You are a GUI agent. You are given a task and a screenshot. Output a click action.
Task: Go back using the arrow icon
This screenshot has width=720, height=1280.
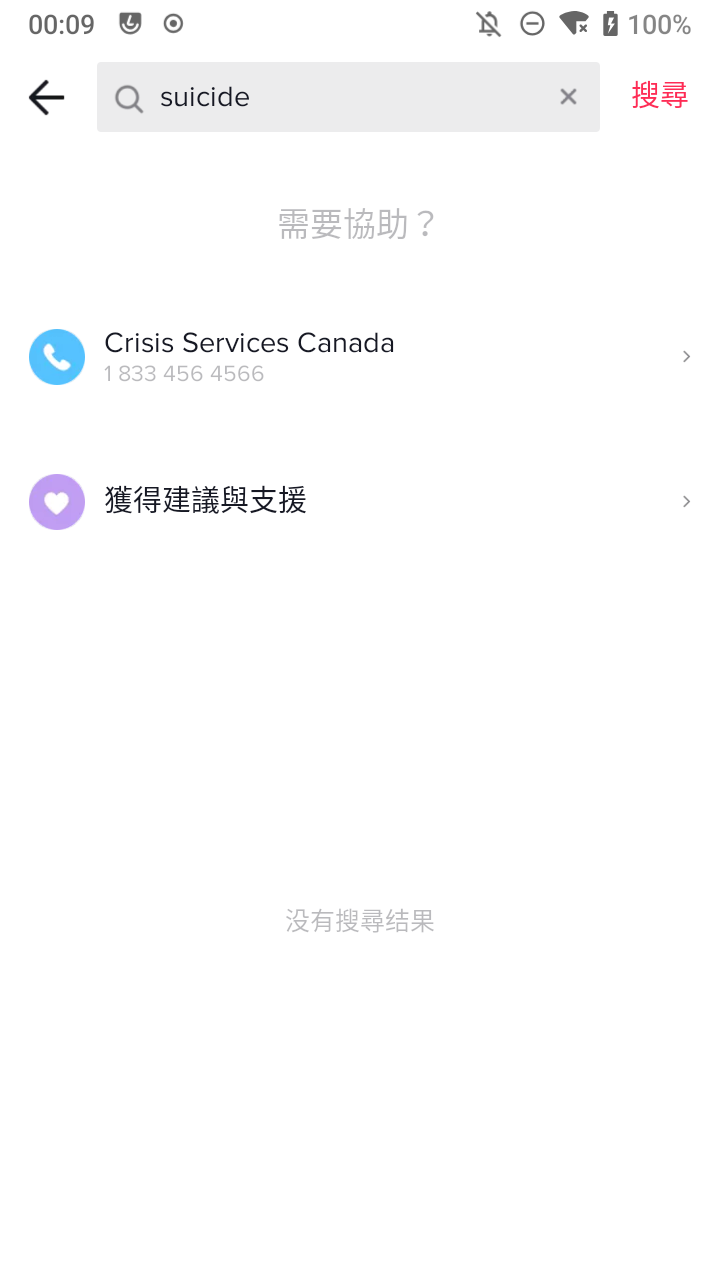[46, 97]
